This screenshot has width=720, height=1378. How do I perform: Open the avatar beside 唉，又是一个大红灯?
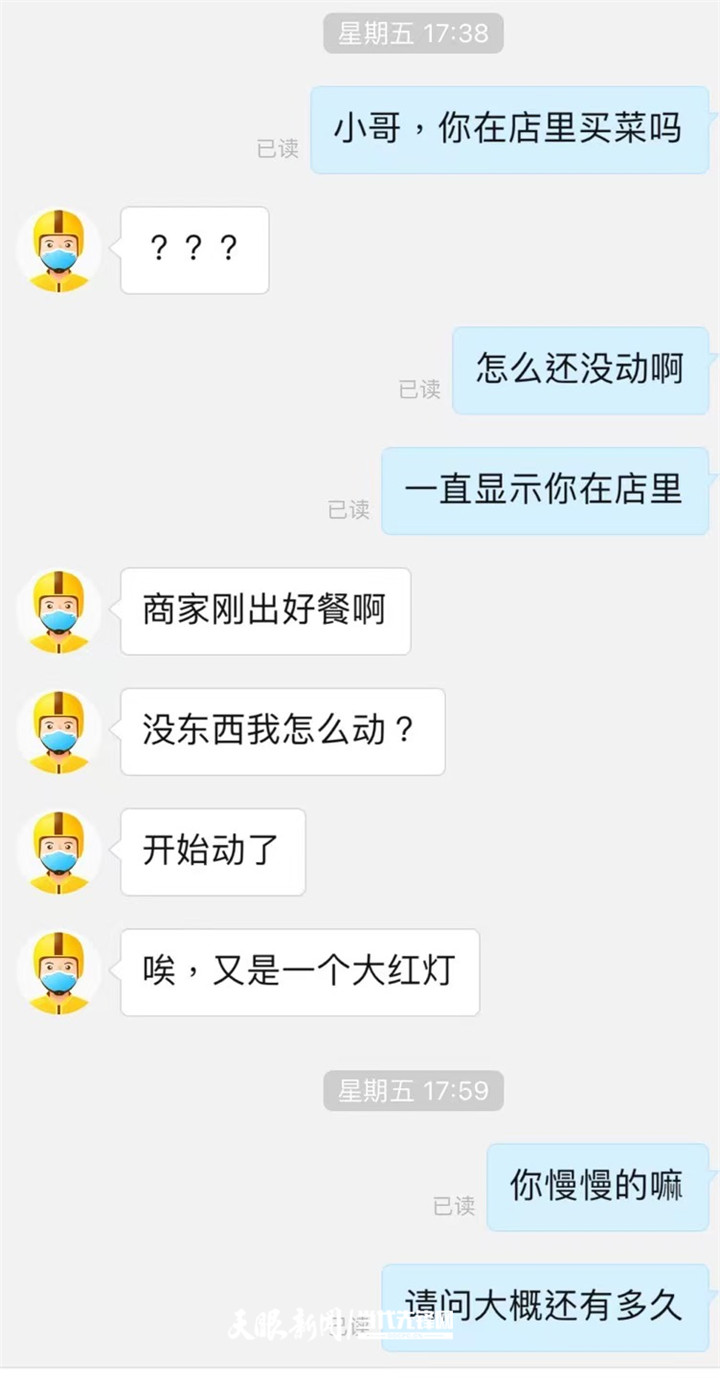point(59,972)
